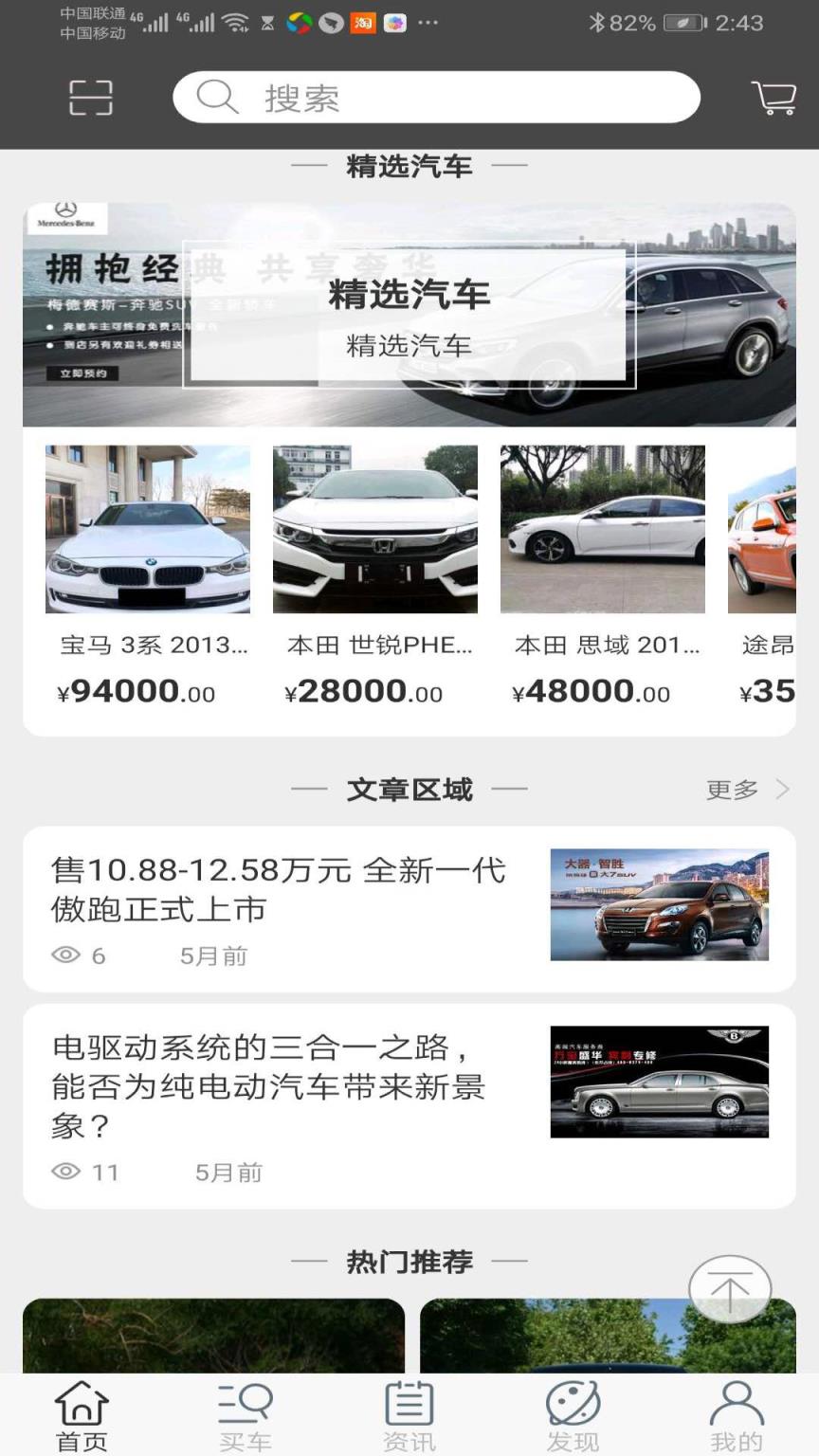The image size is (819, 1456).
Task: Select the 宝马 3系 car listing
Action: pos(146,529)
